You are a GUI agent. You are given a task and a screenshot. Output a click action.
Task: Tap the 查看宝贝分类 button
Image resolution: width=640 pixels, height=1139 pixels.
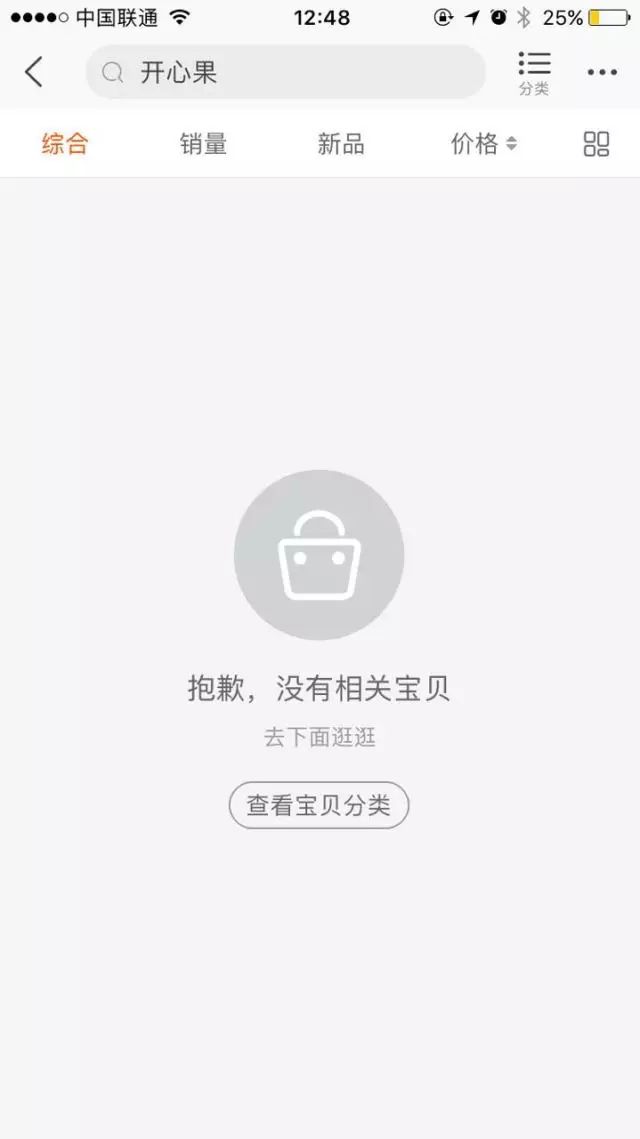[x=319, y=805]
